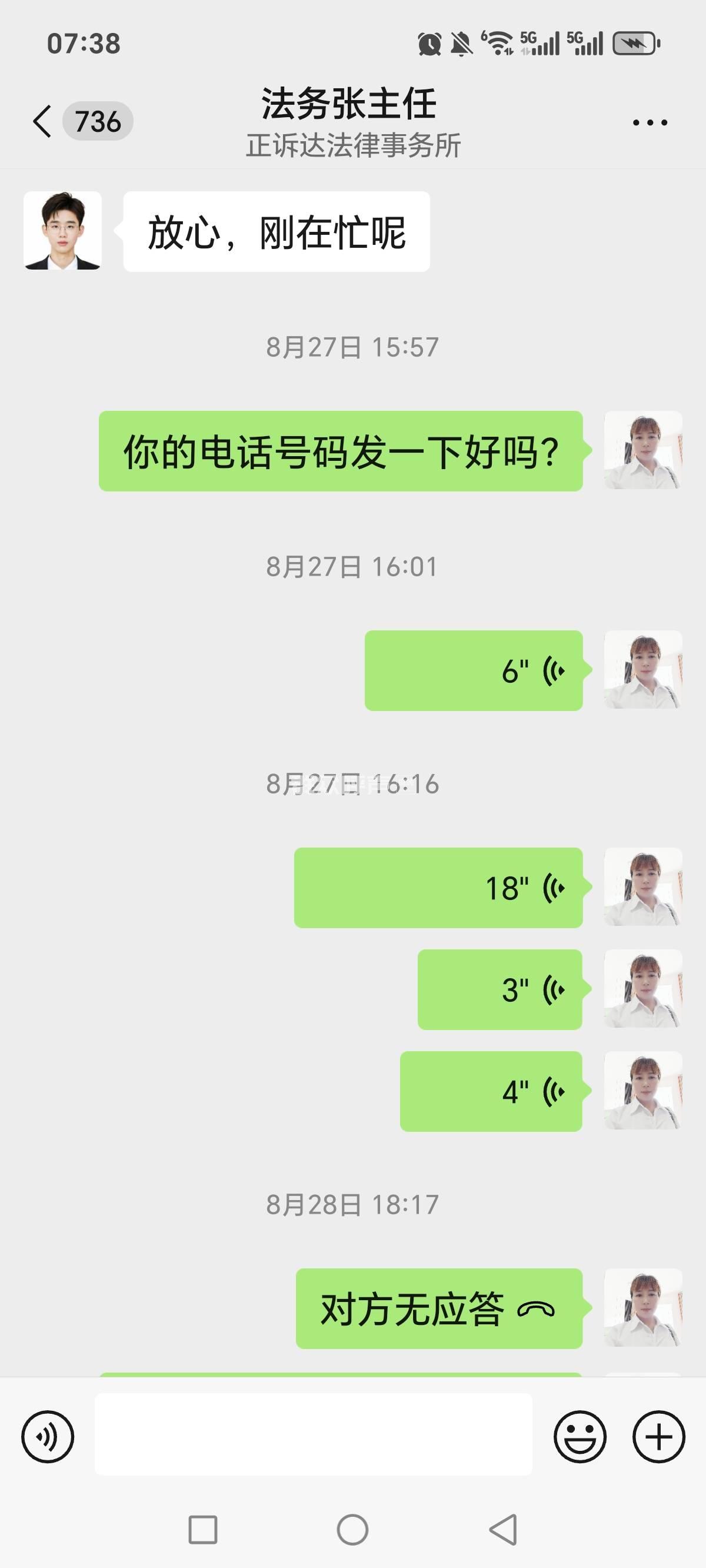This screenshot has width=706, height=1568.
Task: Play the 3-second voice message
Action: (x=499, y=989)
